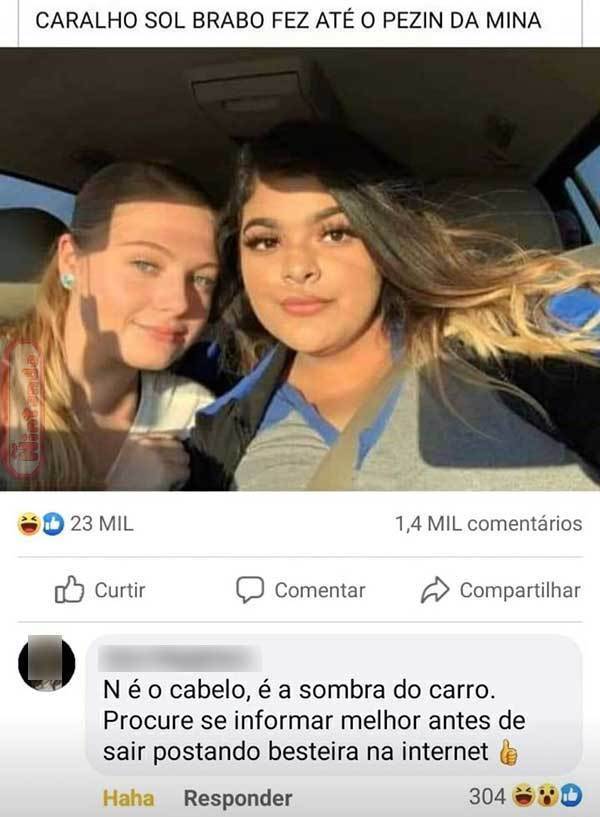This screenshot has height=817, width=600.
Task: Open the 1,4 MIL comentários
Action: click(488, 523)
